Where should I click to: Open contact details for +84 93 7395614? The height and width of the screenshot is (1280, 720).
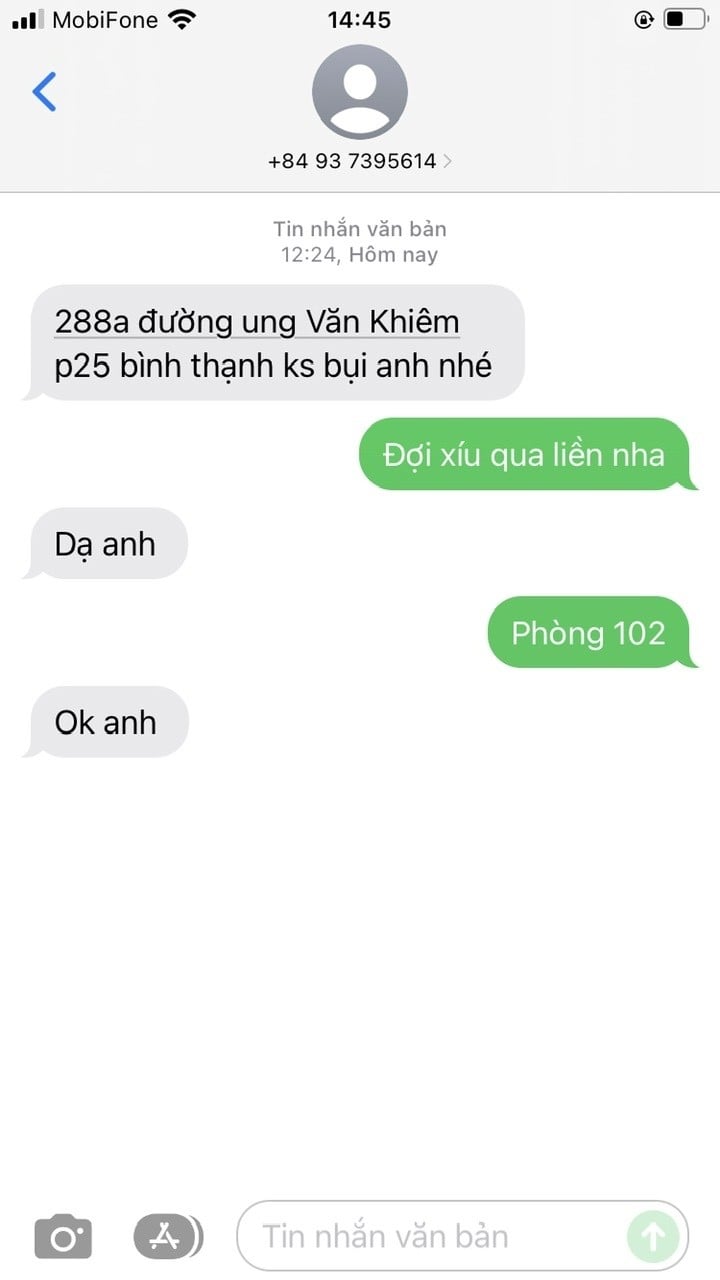pyautogui.click(x=360, y=160)
